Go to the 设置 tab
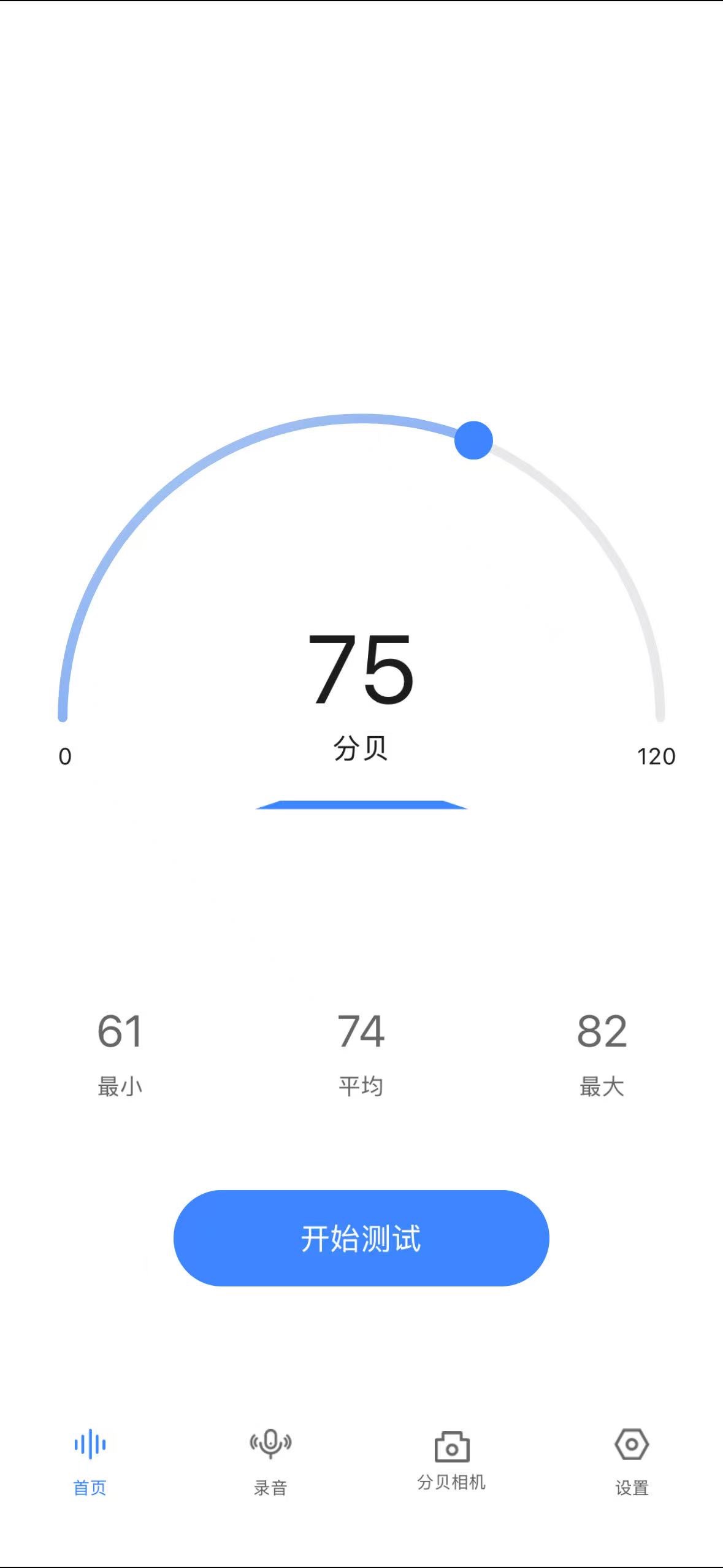Viewport: 723px width, 1568px height. pyautogui.click(x=632, y=1461)
